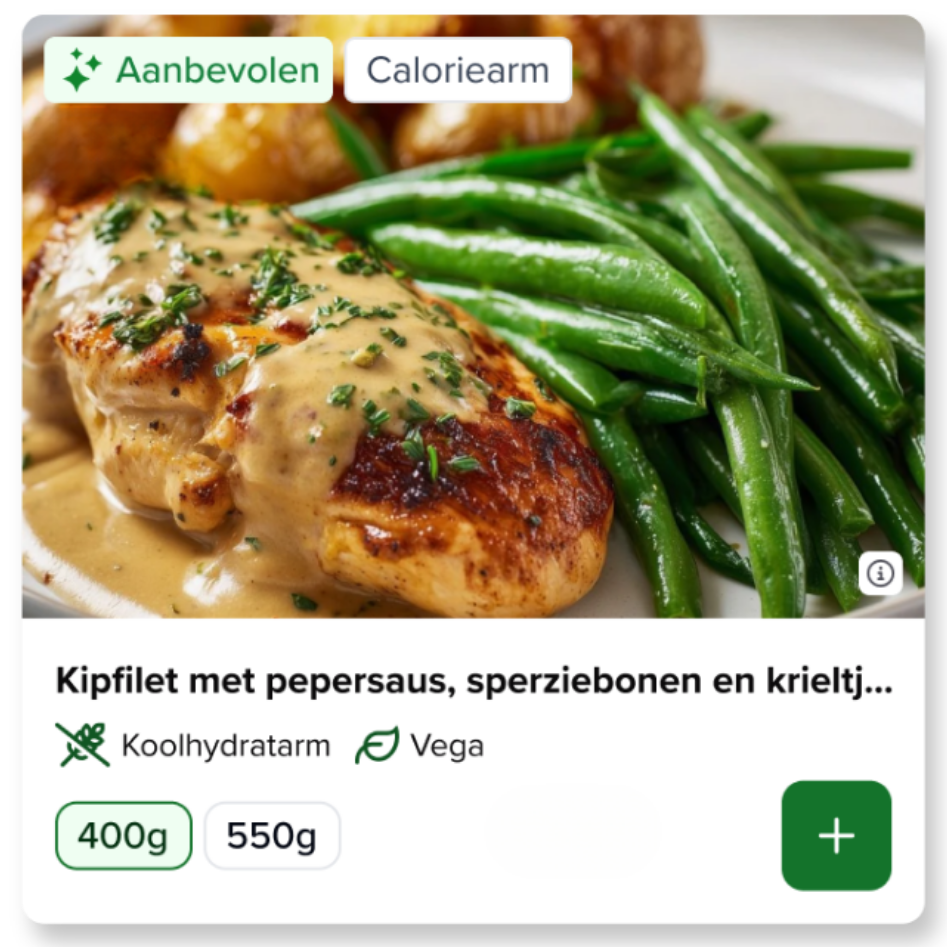Add the Kipfilet meal with the plus button

(x=836, y=836)
